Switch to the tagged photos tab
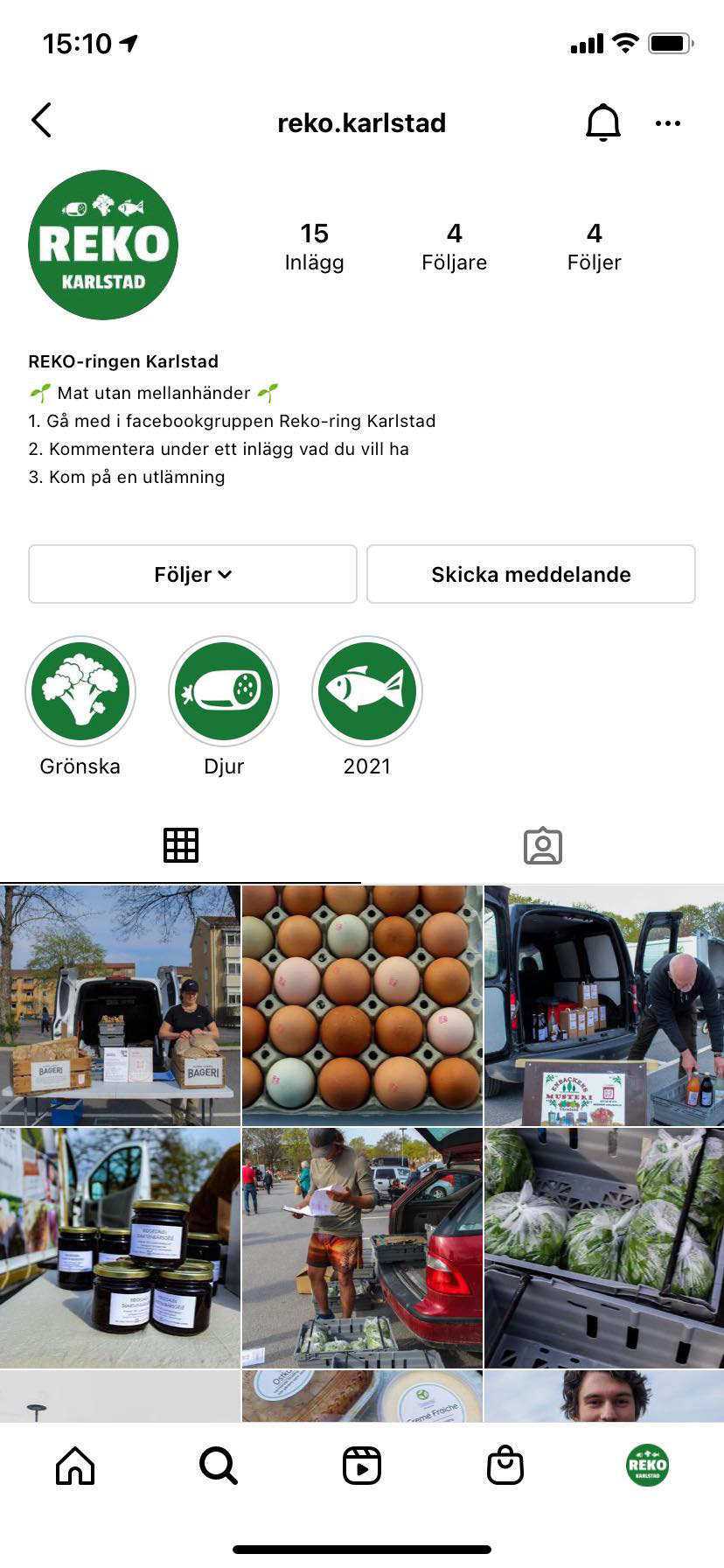This screenshot has width=724, height=1568. pyautogui.click(x=542, y=845)
